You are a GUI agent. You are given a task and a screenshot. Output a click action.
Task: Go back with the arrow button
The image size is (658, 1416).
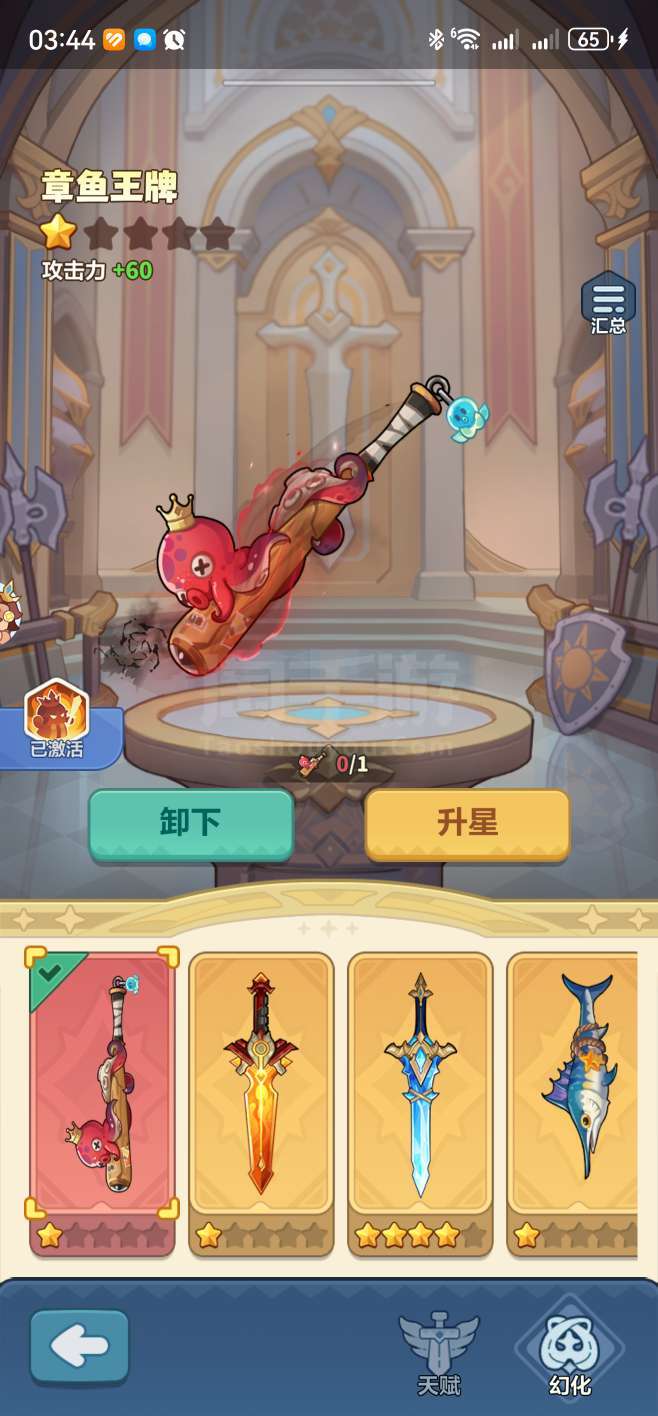[x=80, y=1346]
